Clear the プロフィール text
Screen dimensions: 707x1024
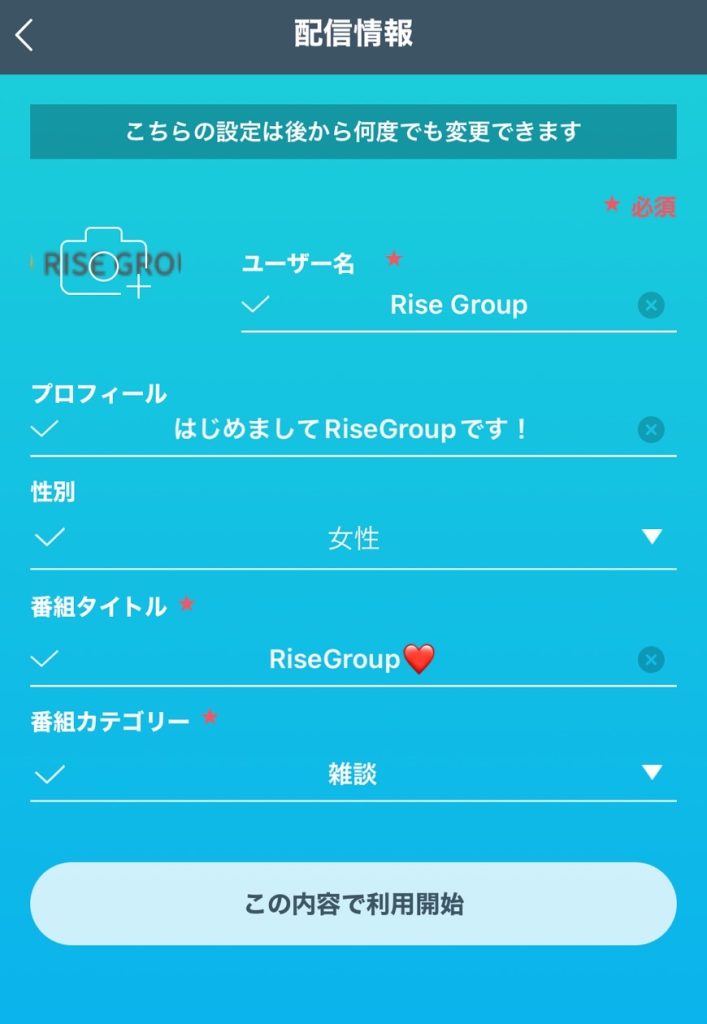651,430
